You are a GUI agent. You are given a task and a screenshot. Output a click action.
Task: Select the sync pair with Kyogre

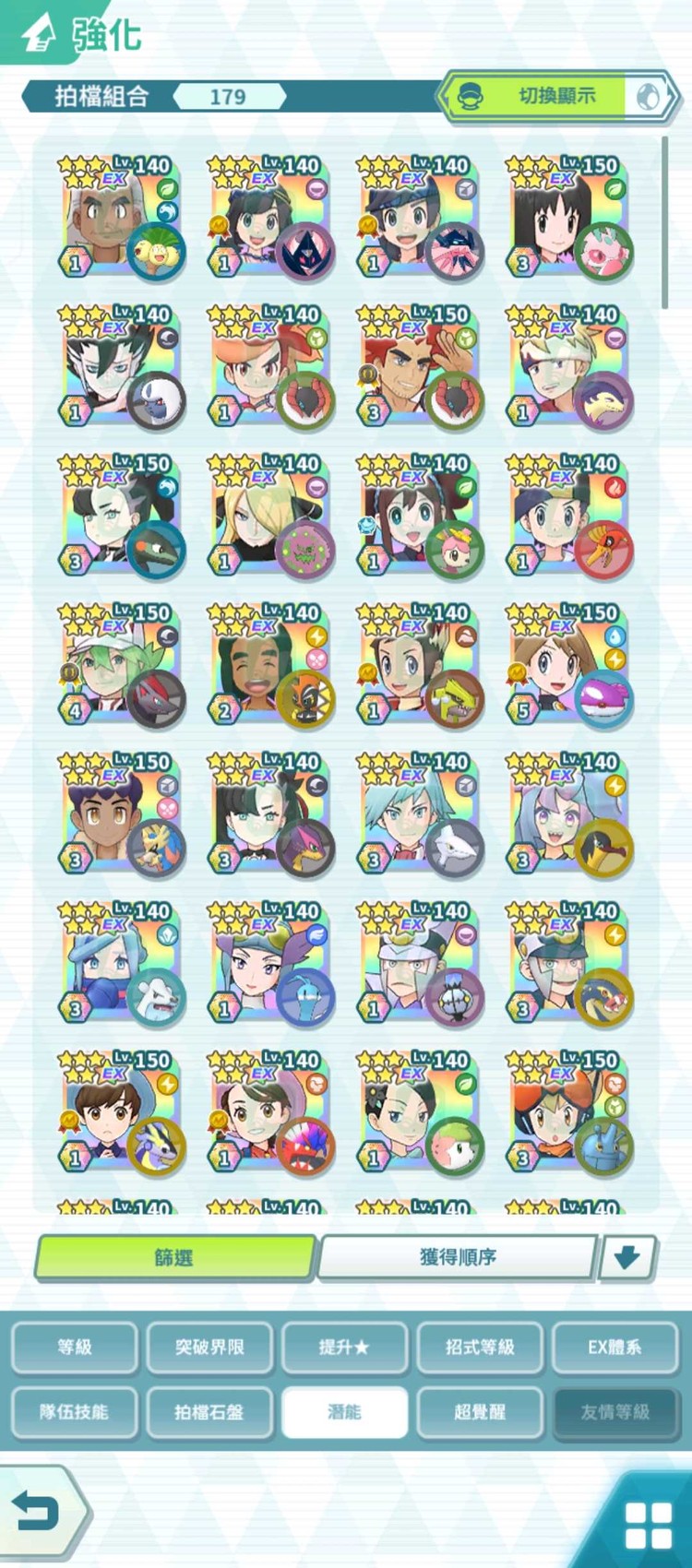[568, 666]
